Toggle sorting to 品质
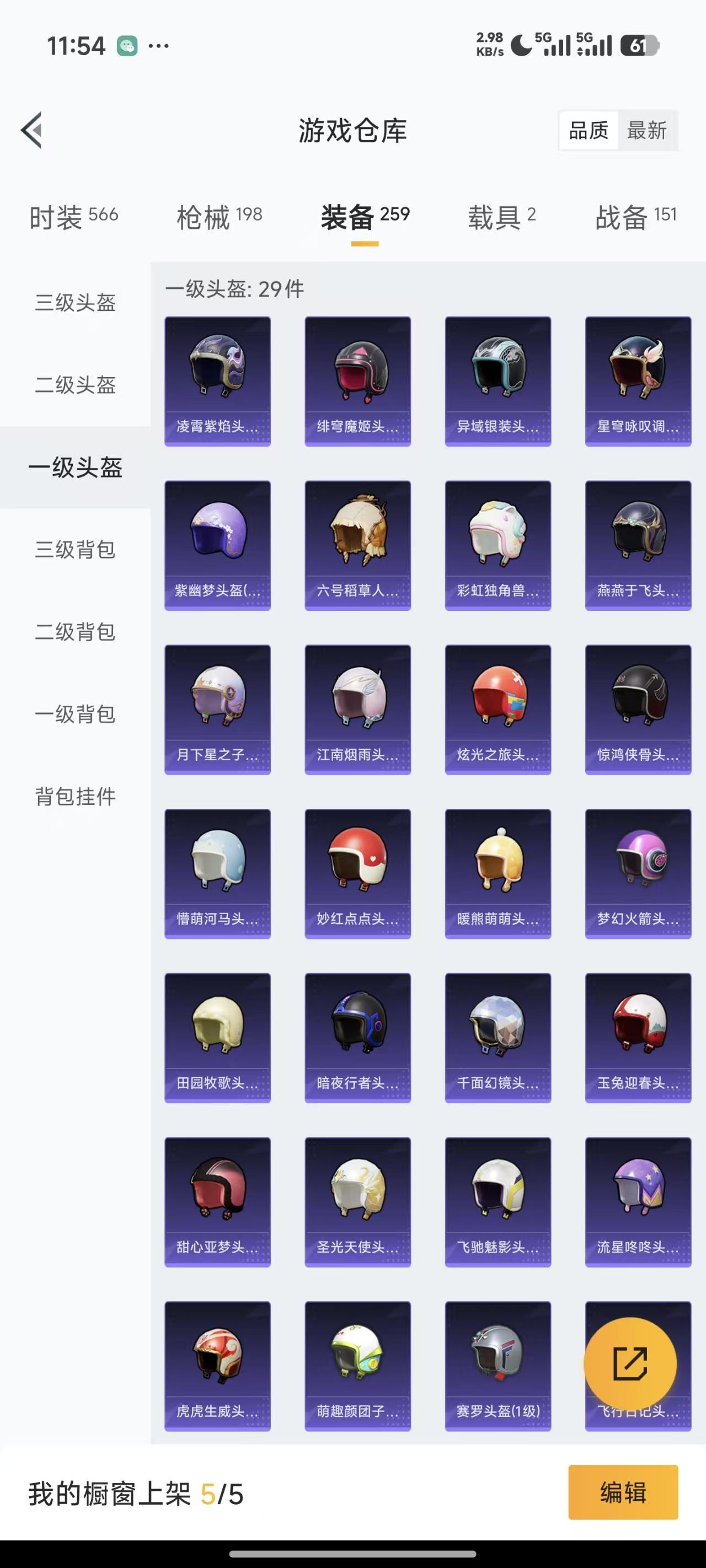Image resolution: width=706 pixels, height=1568 pixels. point(587,130)
